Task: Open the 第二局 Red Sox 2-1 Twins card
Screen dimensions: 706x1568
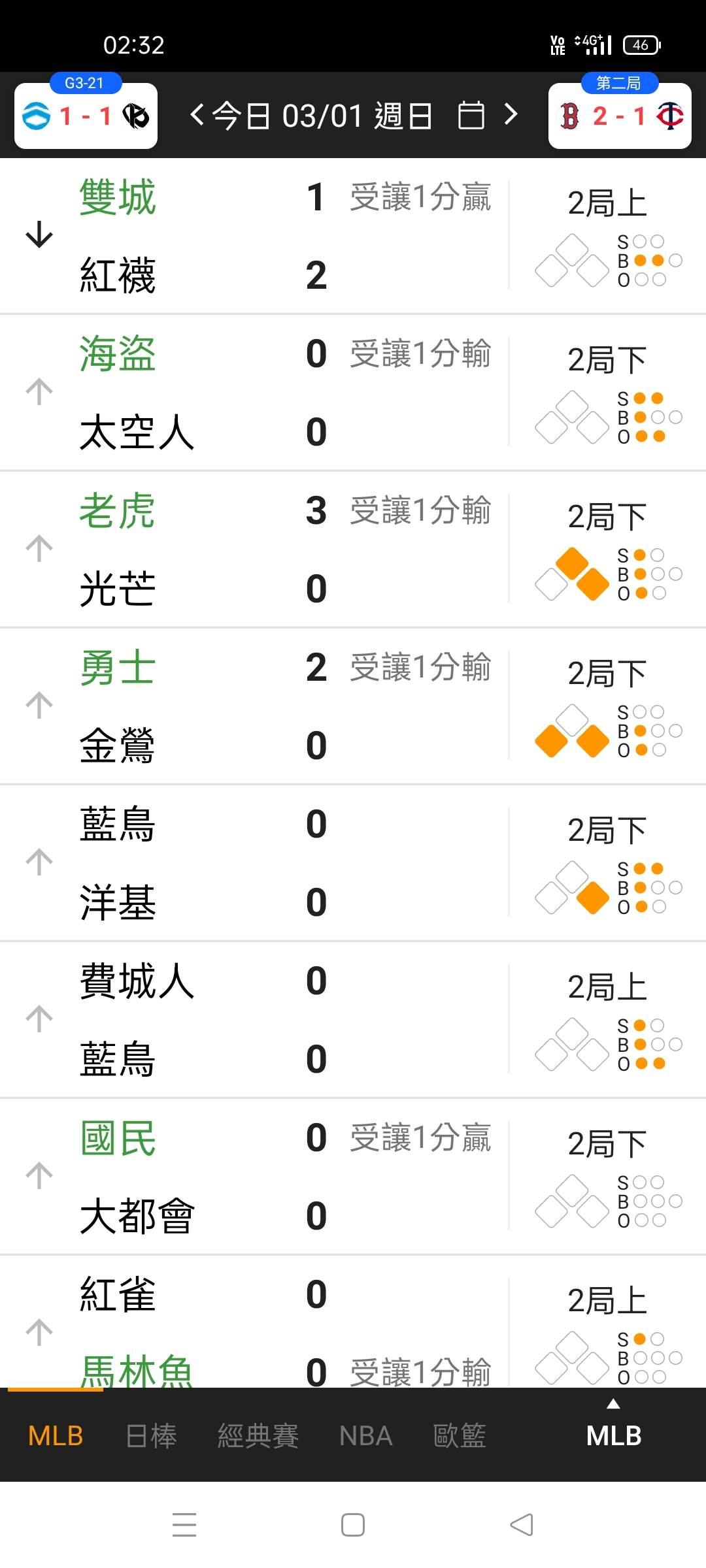Action: coord(620,116)
